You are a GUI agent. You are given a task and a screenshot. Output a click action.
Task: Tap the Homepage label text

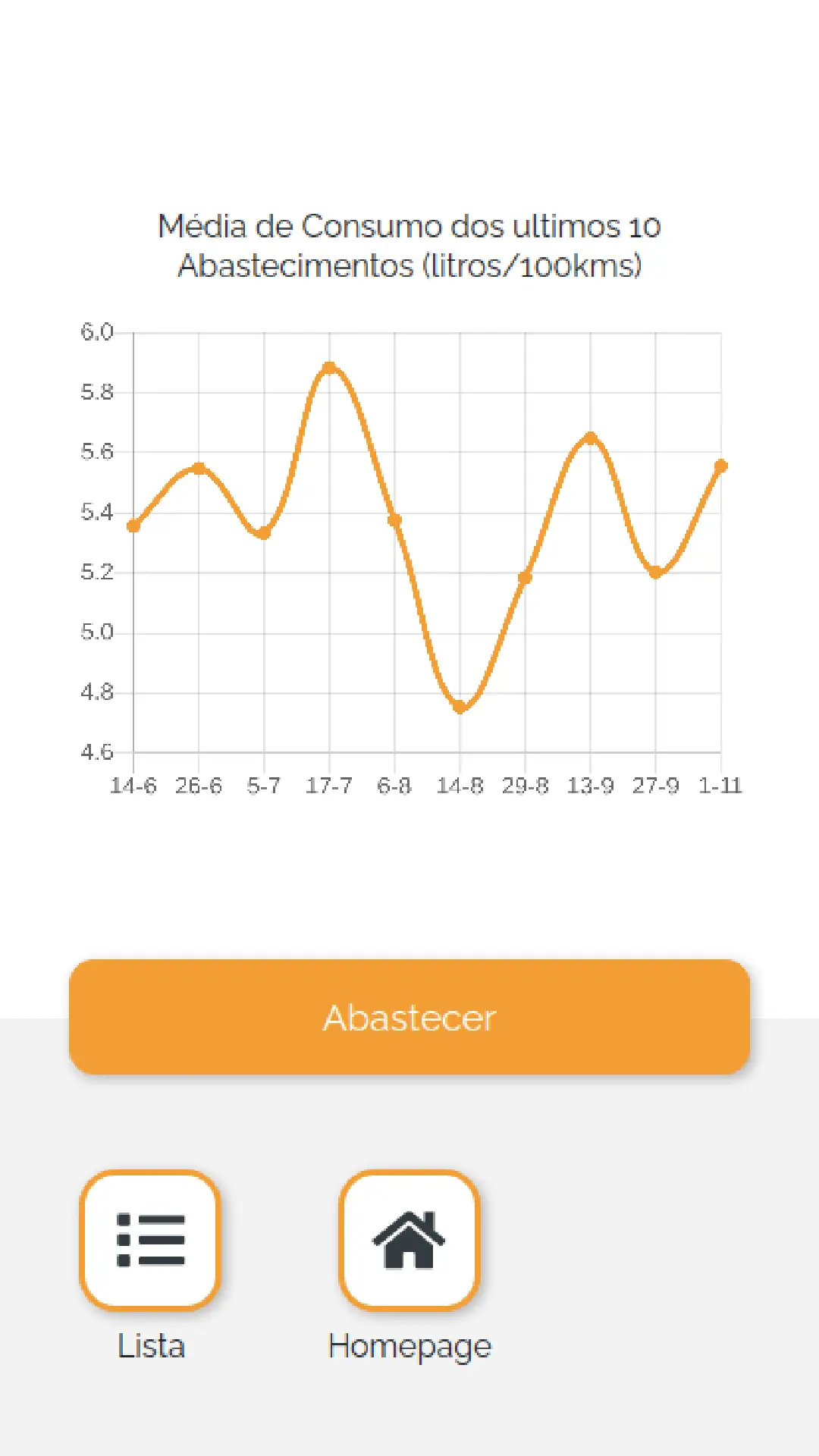point(409,1346)
